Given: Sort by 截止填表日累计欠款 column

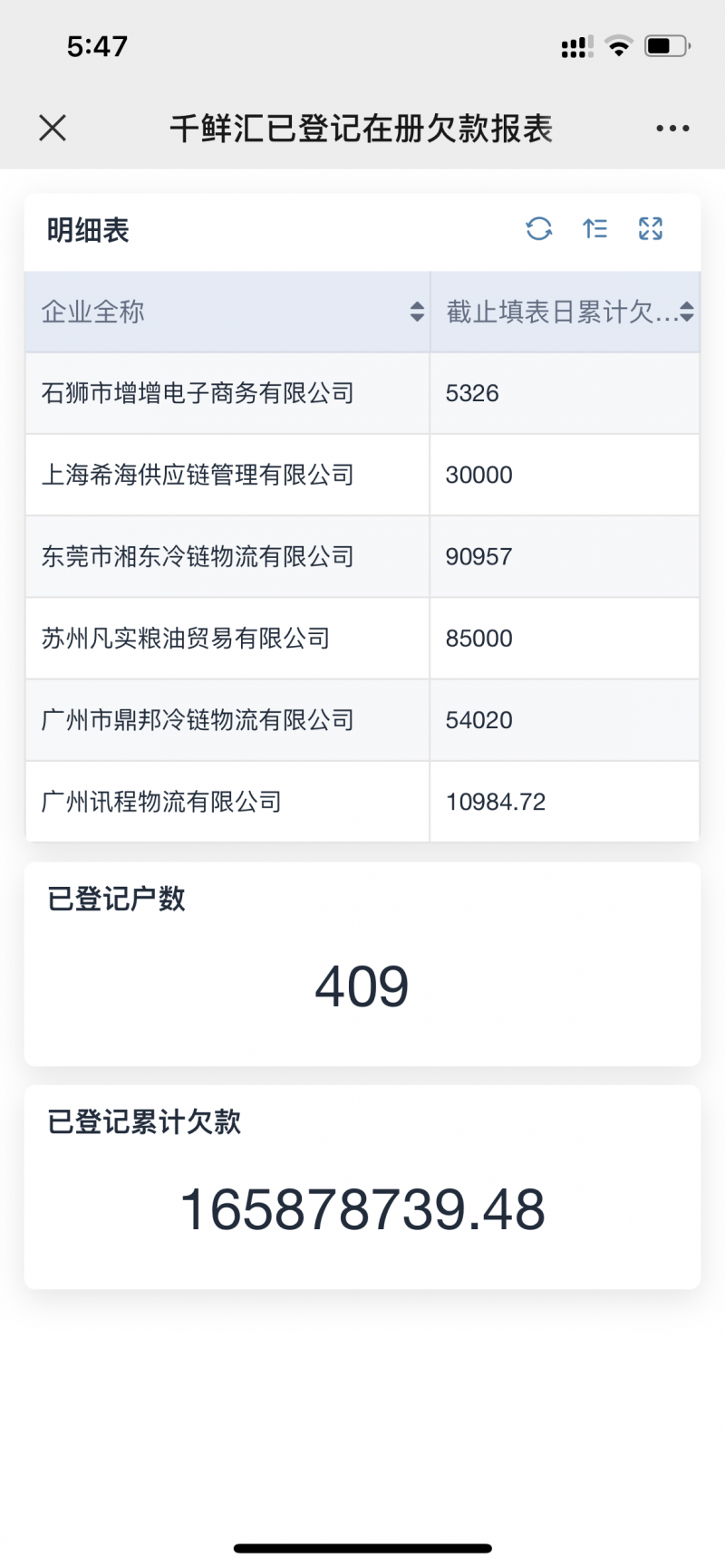Looking at the screenshot, I should click(687, 312).
